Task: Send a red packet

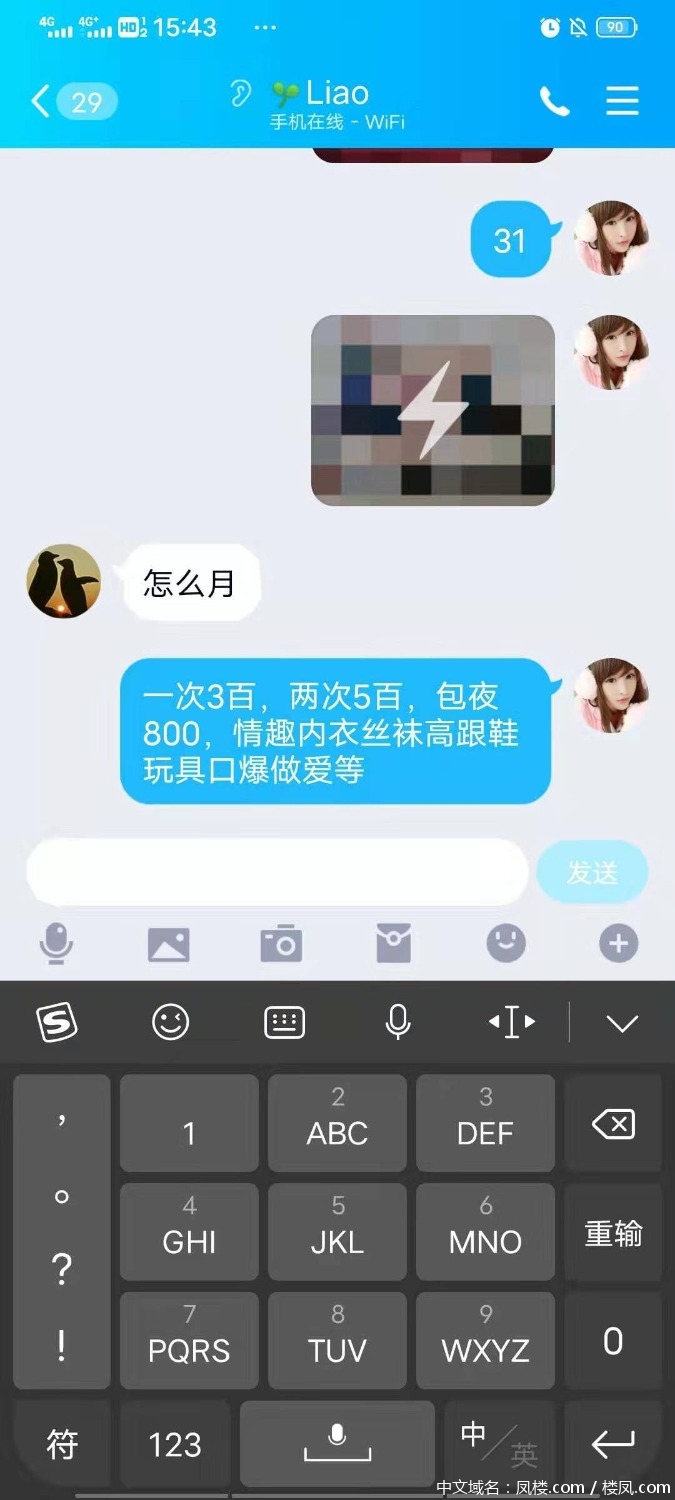Action: click(x=393, y=943)
